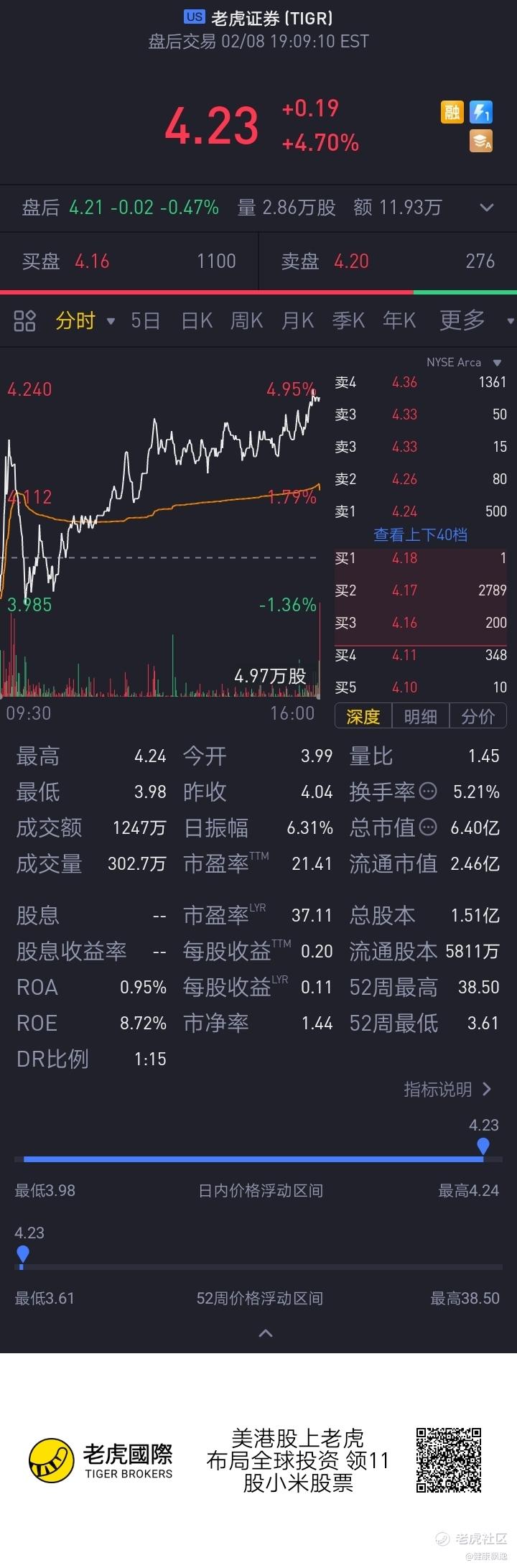517x1568 pixels.
Task: Open 查看上下40档 order book link
Action: [420, 534]
